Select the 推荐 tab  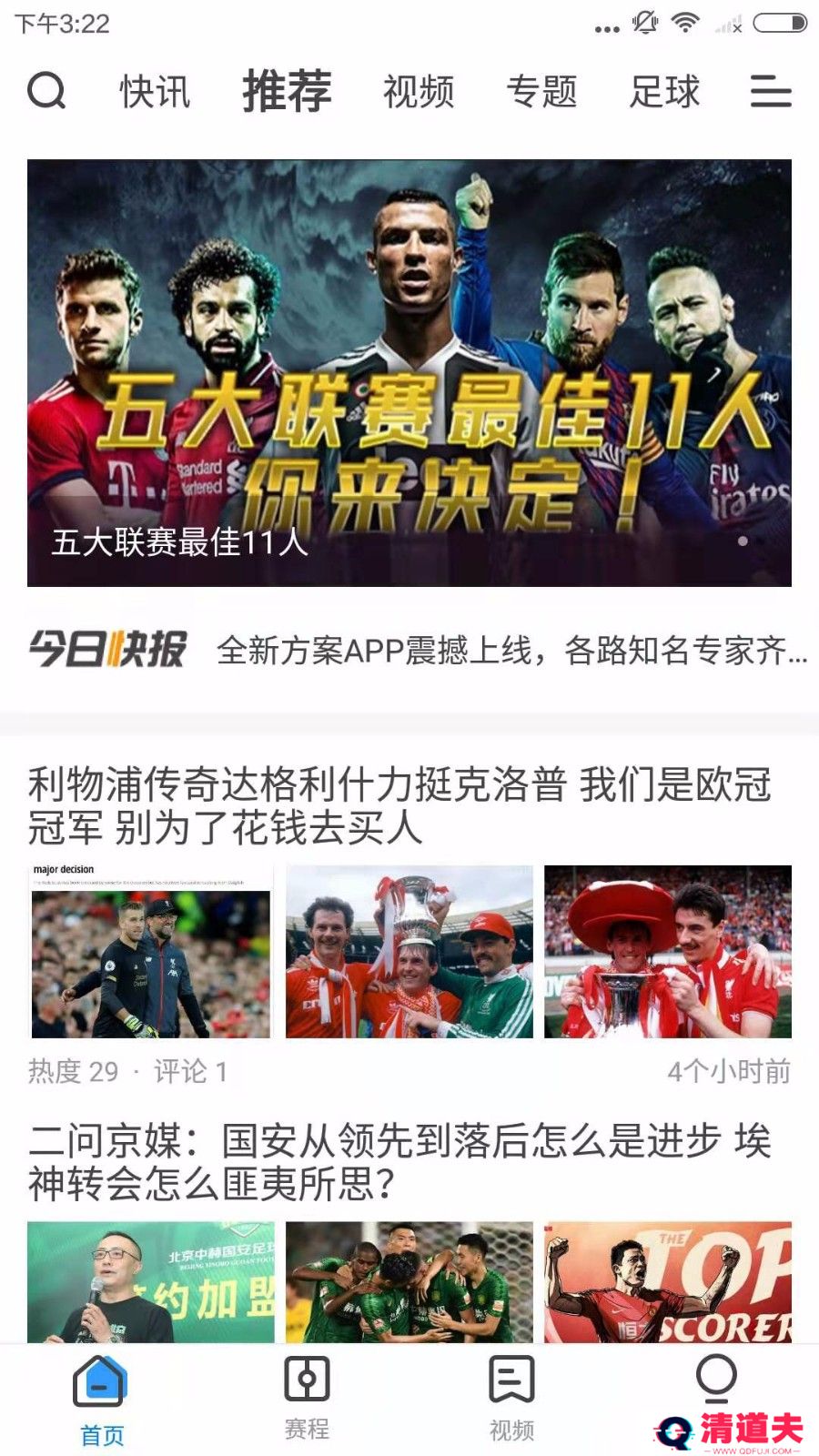pos(287,92)
